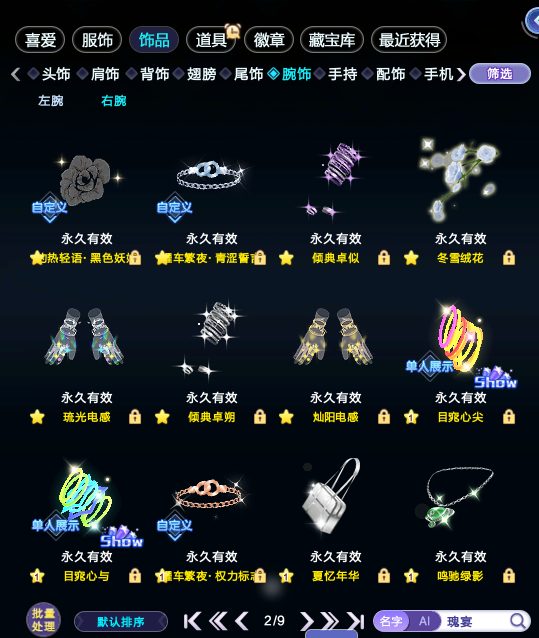Show 最近获得 items
The width and height of the screenshot is (539, 638).
pos(409,40)
